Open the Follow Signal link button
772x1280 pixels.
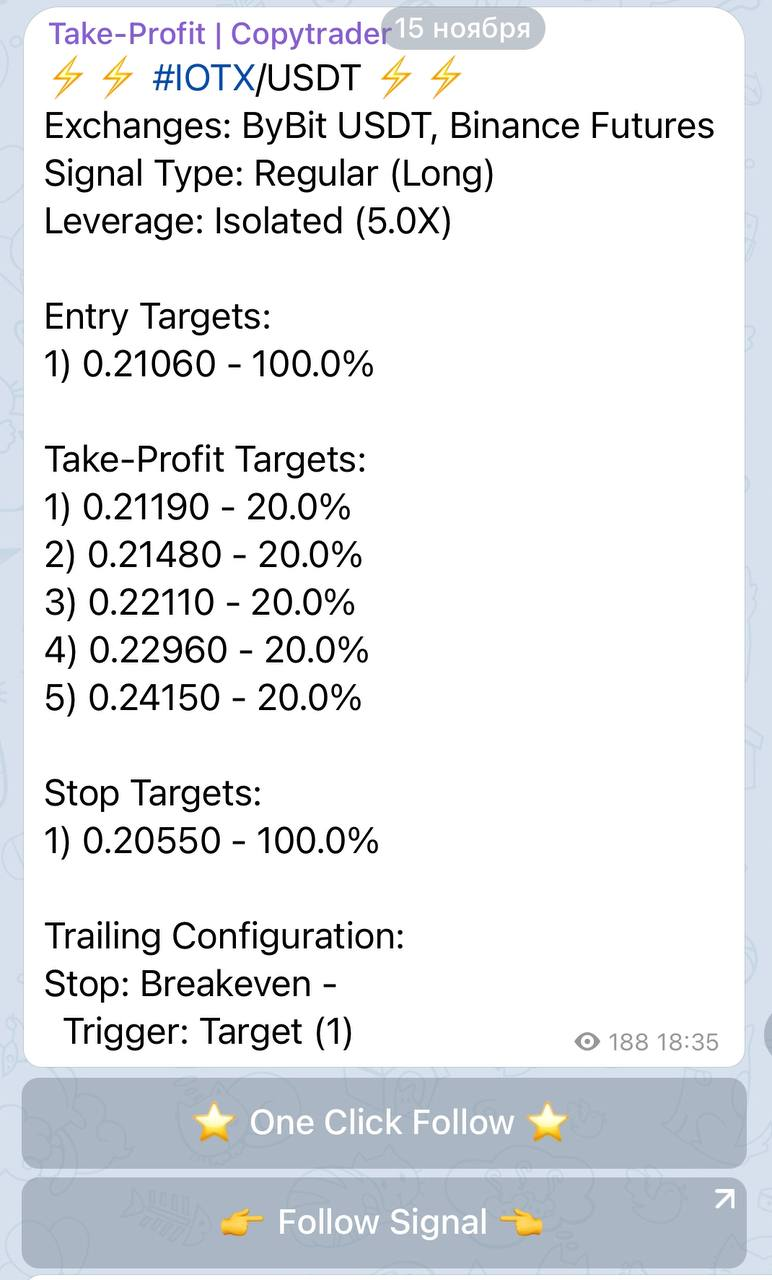(x=384, y=1221)
